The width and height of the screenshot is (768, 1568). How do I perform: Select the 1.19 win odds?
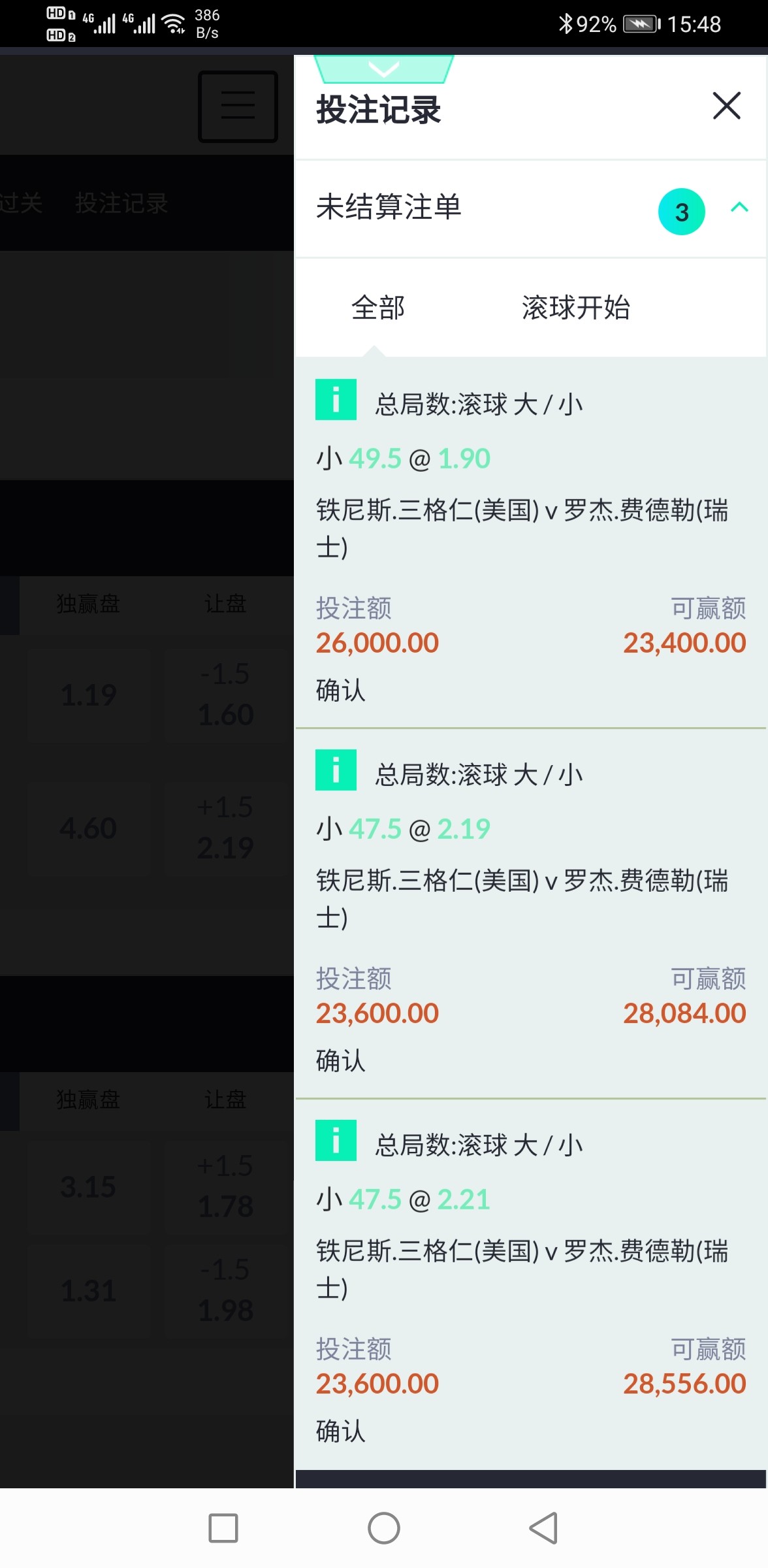89,694
